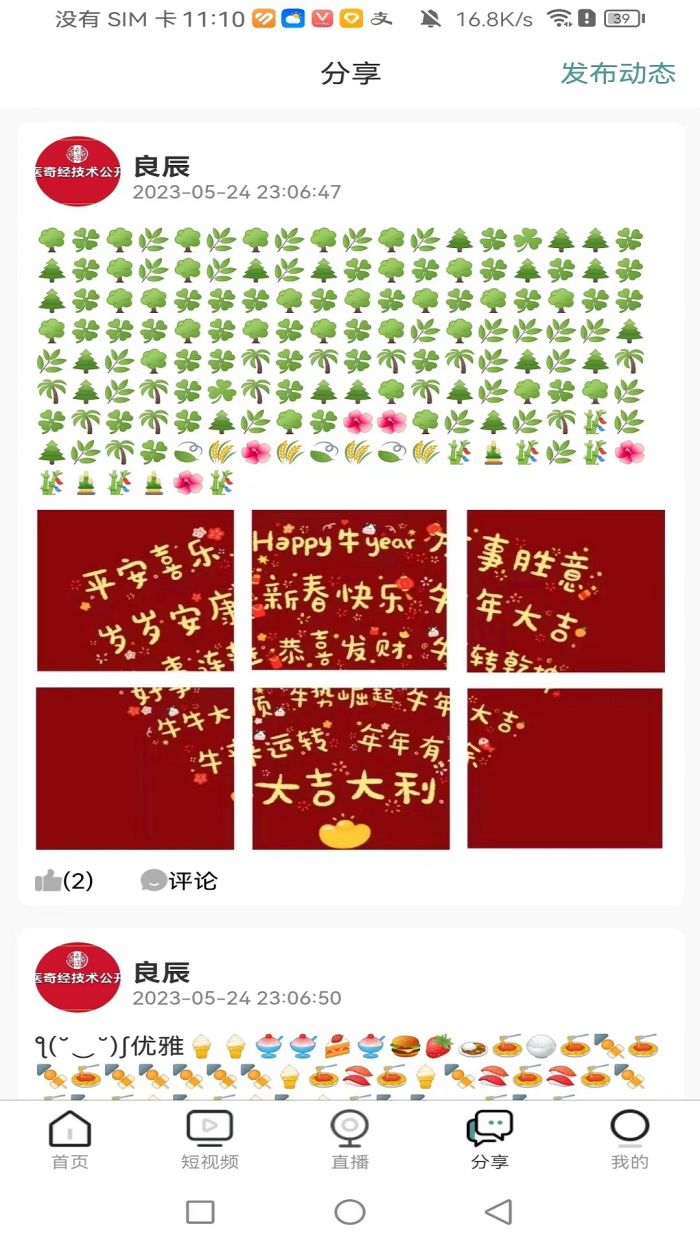Open the 直播 tab

click(350, 1140)
